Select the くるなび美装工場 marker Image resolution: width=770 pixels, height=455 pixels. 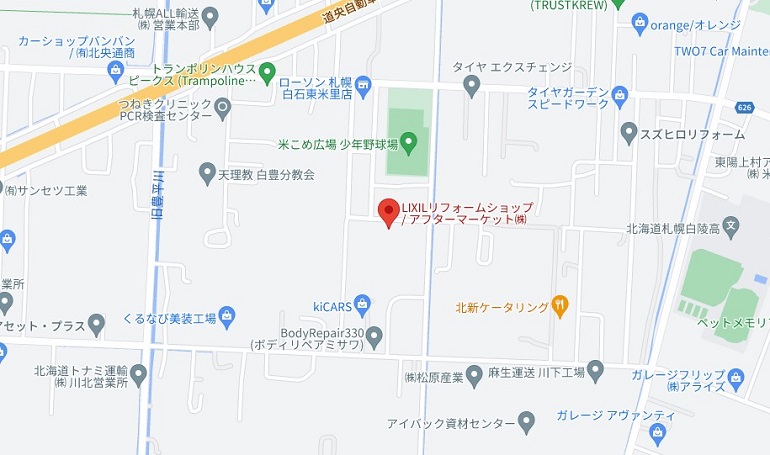[x=228, y=316]
